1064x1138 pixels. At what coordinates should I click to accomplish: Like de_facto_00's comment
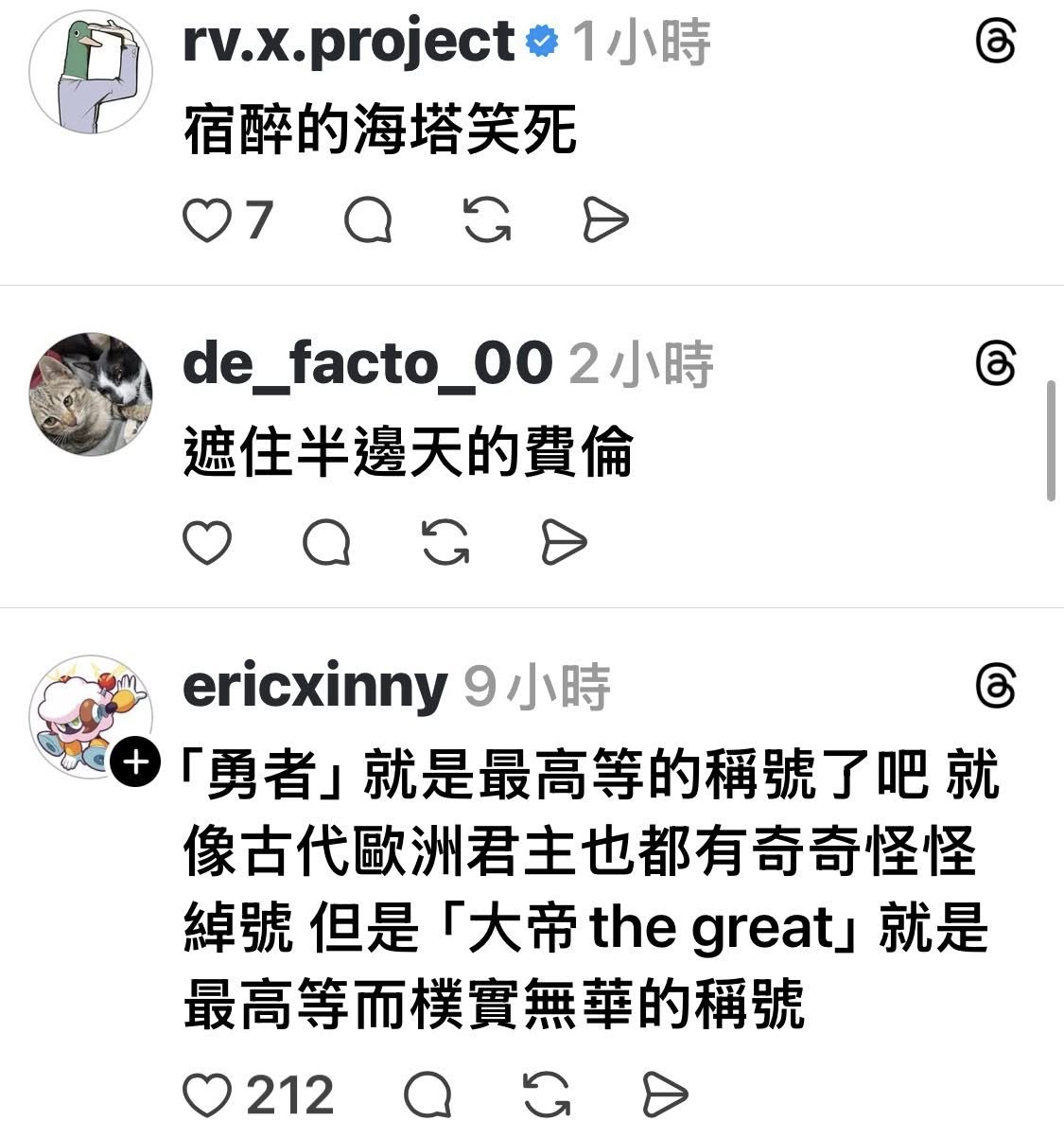click(x=207, y=543)
